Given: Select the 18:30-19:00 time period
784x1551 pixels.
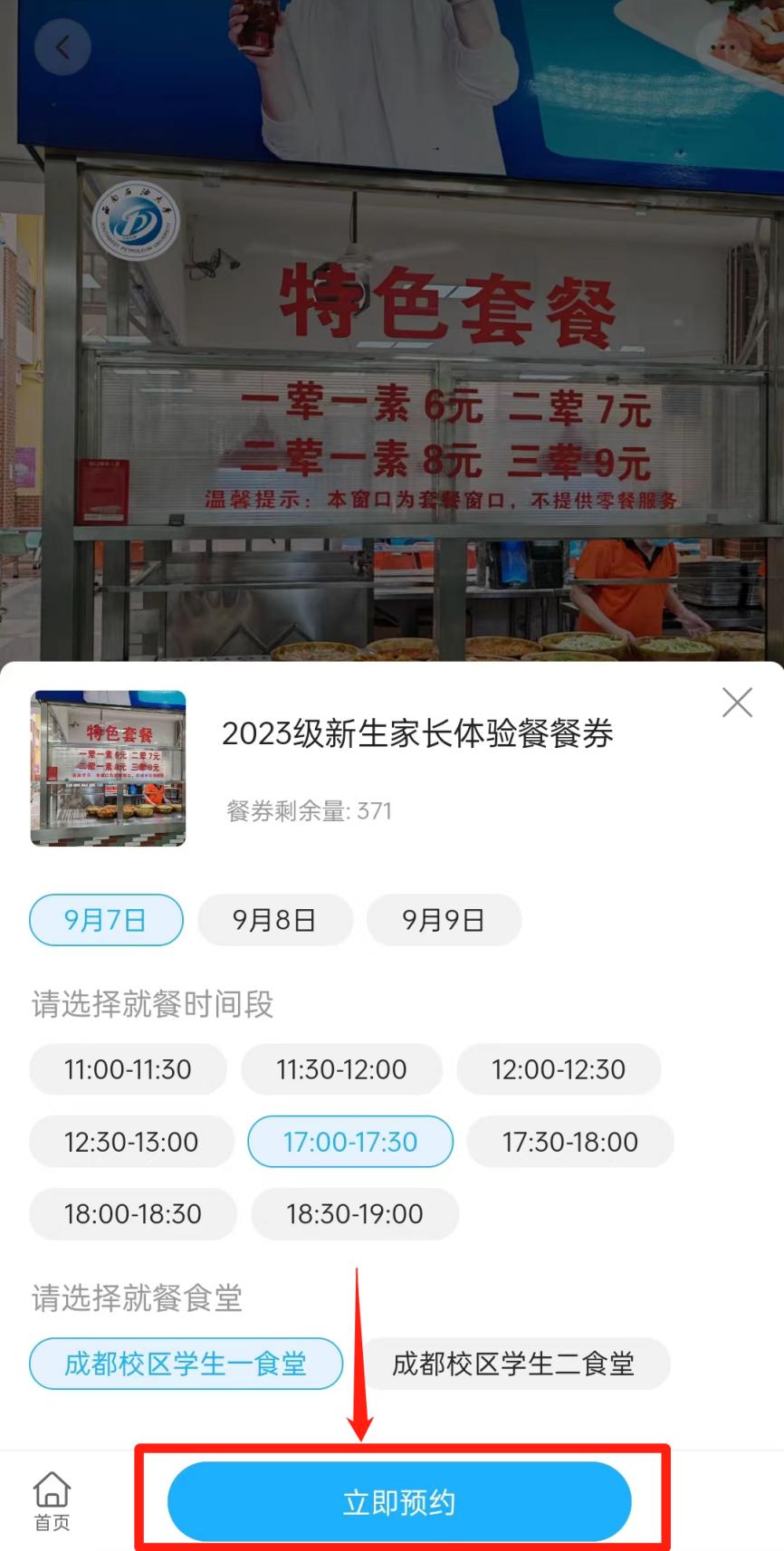Looking at the screenshot, I should [x=355, y=1214].
